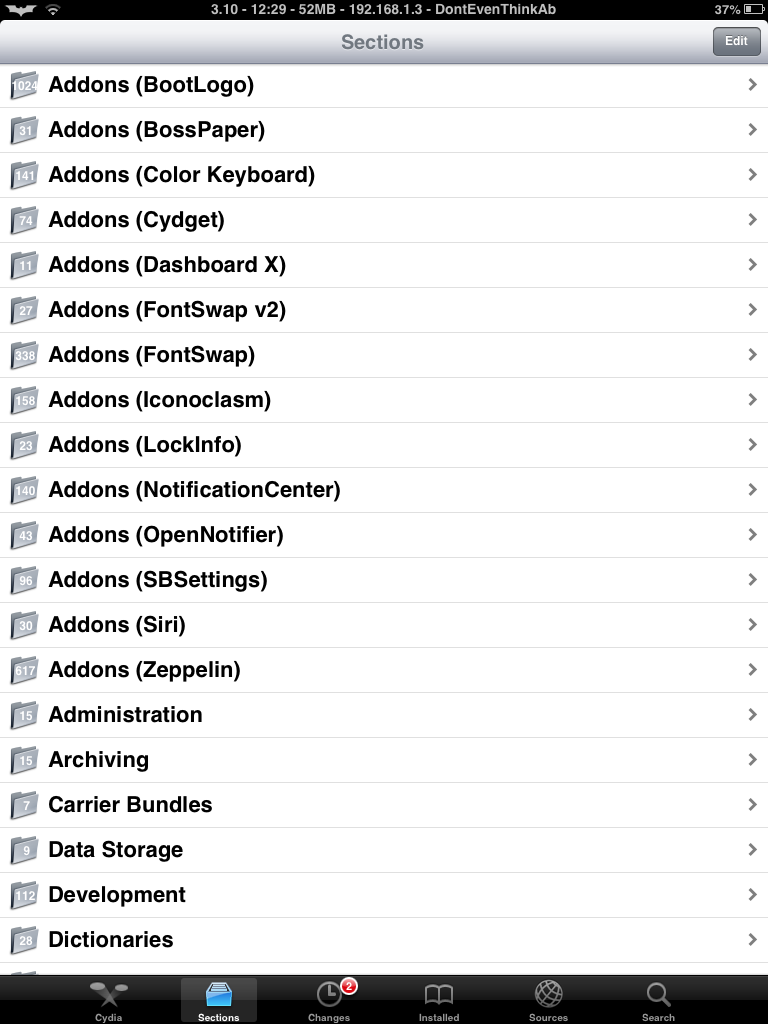Go to the Installed tab
The width and height of the screenshot is (768, 1024).
click(439, 1001)
